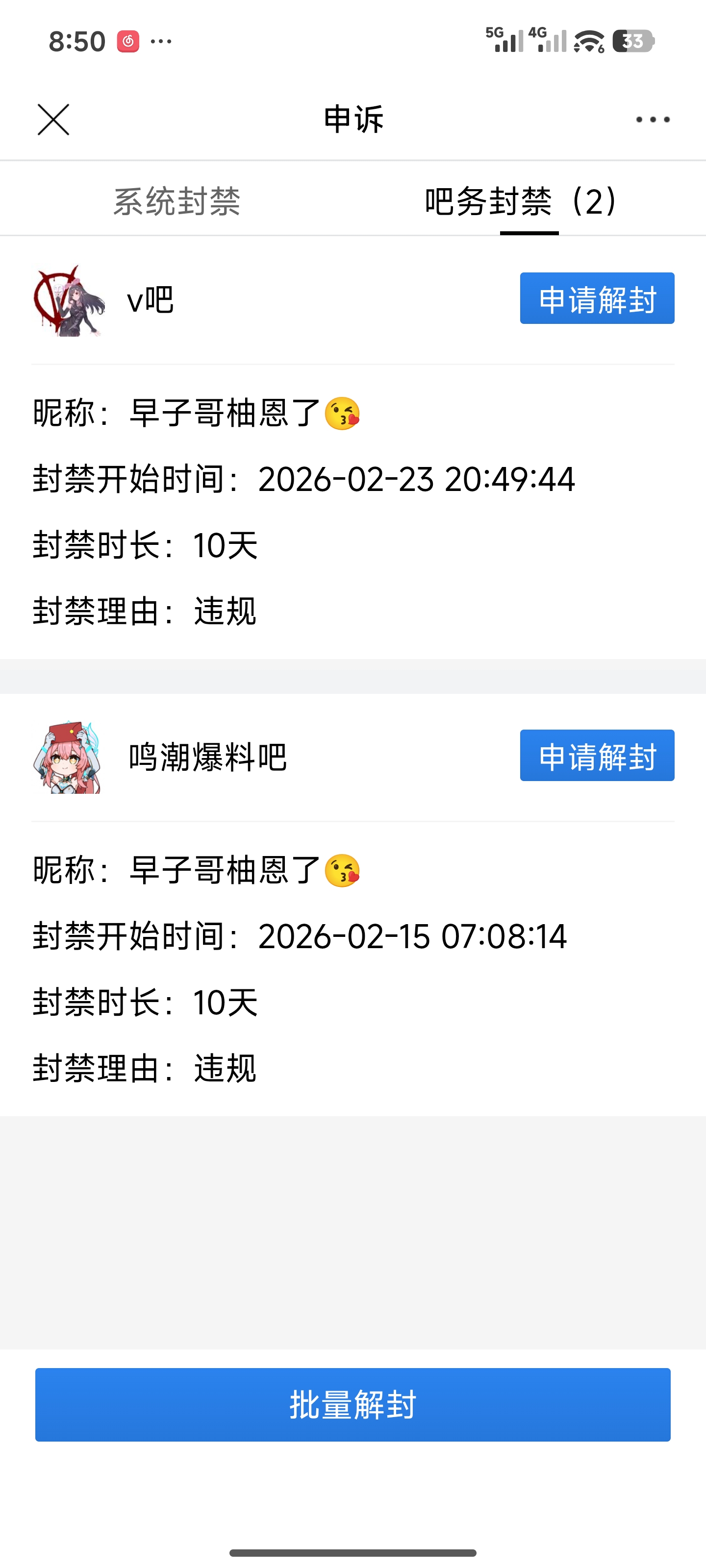Tap 申请解封 for 鸣潮爆料吧
Screen dimensions: 706x1568
pos(596,756)
